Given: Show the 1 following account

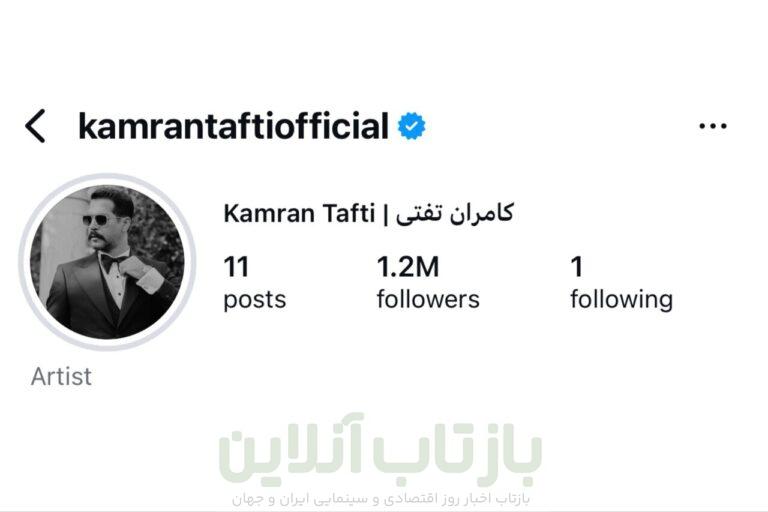Looking at the screenshot, I should point(620,283).
